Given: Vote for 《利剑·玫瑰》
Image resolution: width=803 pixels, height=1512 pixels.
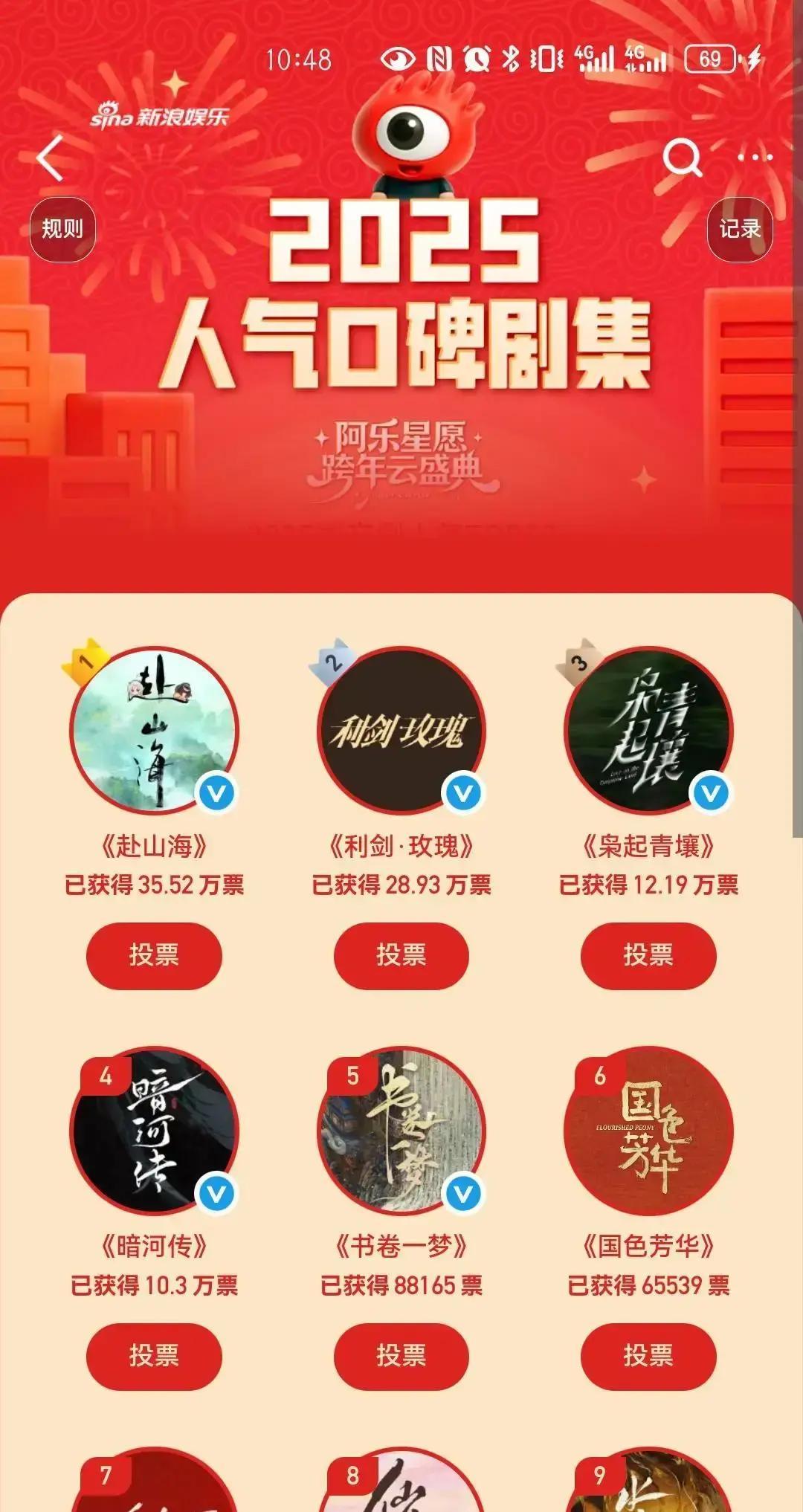Looking at the screenshot, I should pos(400,957).
